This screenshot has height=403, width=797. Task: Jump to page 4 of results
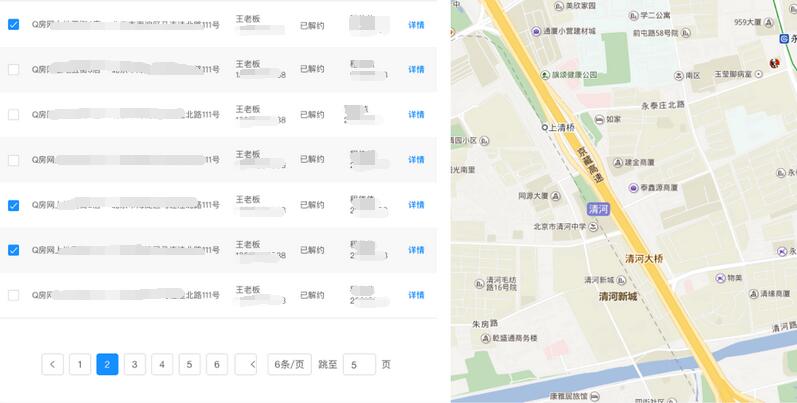pos(162,365)
